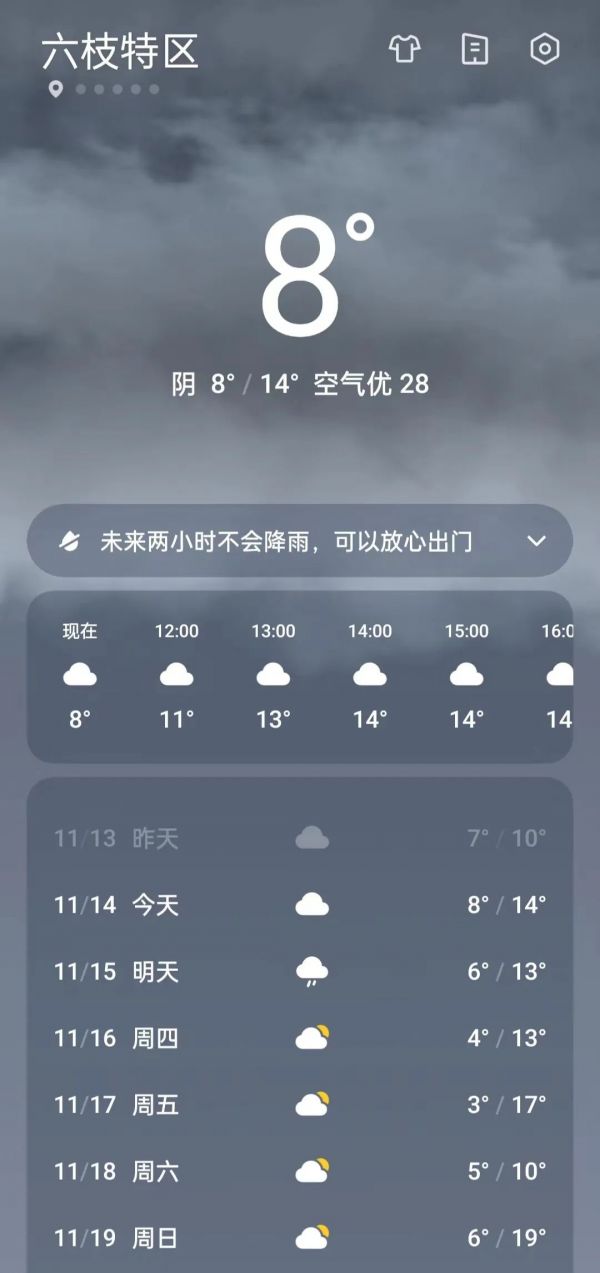The width and height of the screenshot is (600, 1273).
Task: Open the 空气优 28 air quality details
Action: (x=371, y=383)
